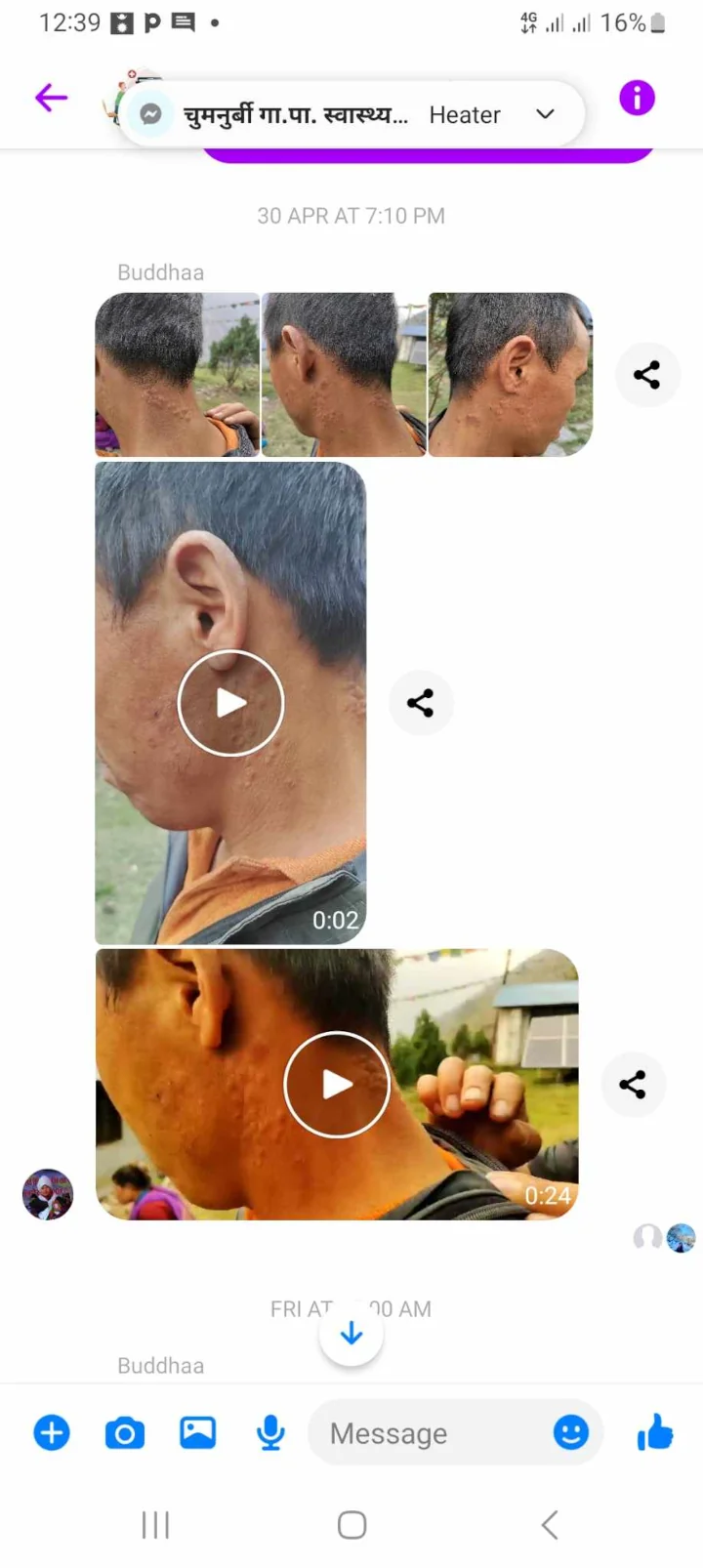Open the gallery image picker
This screenshot has width=703, height=1568.
[197, 1432]
